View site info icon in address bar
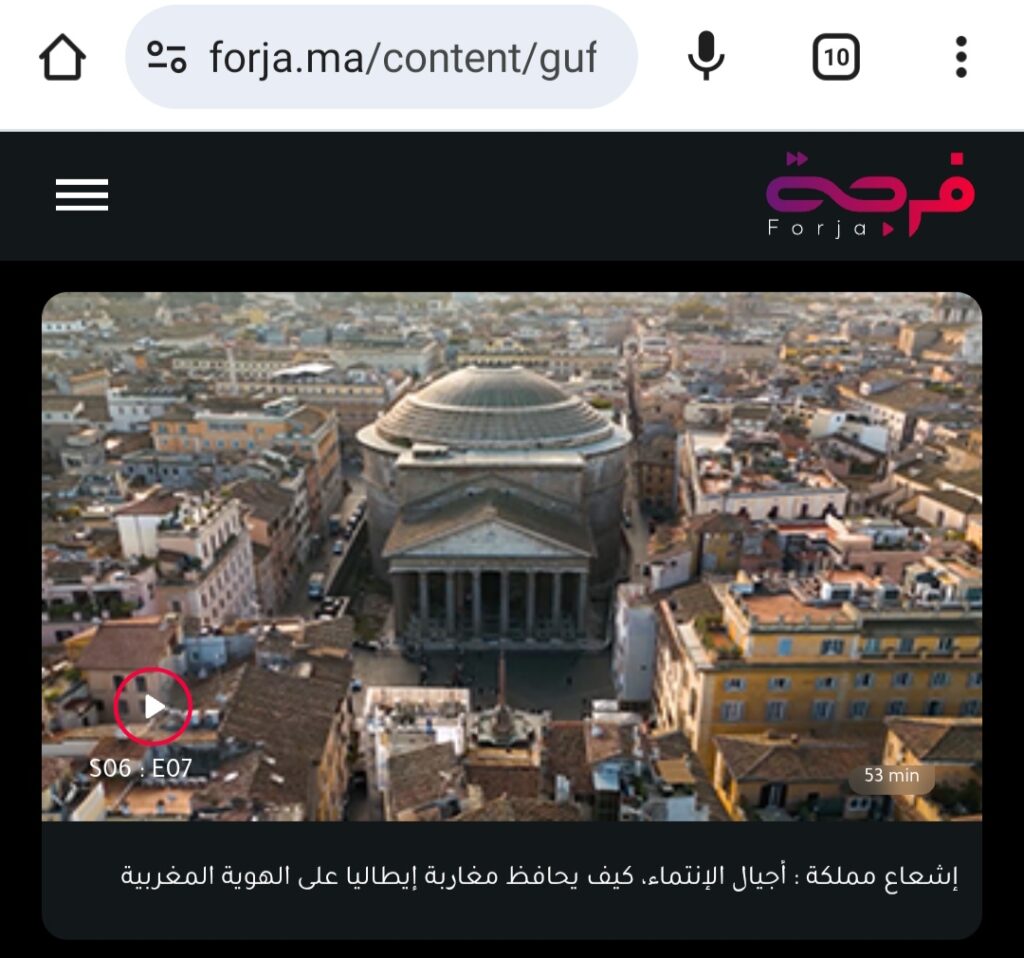The width and height of the screenshot is (1024, 958). tap(167, 58)
